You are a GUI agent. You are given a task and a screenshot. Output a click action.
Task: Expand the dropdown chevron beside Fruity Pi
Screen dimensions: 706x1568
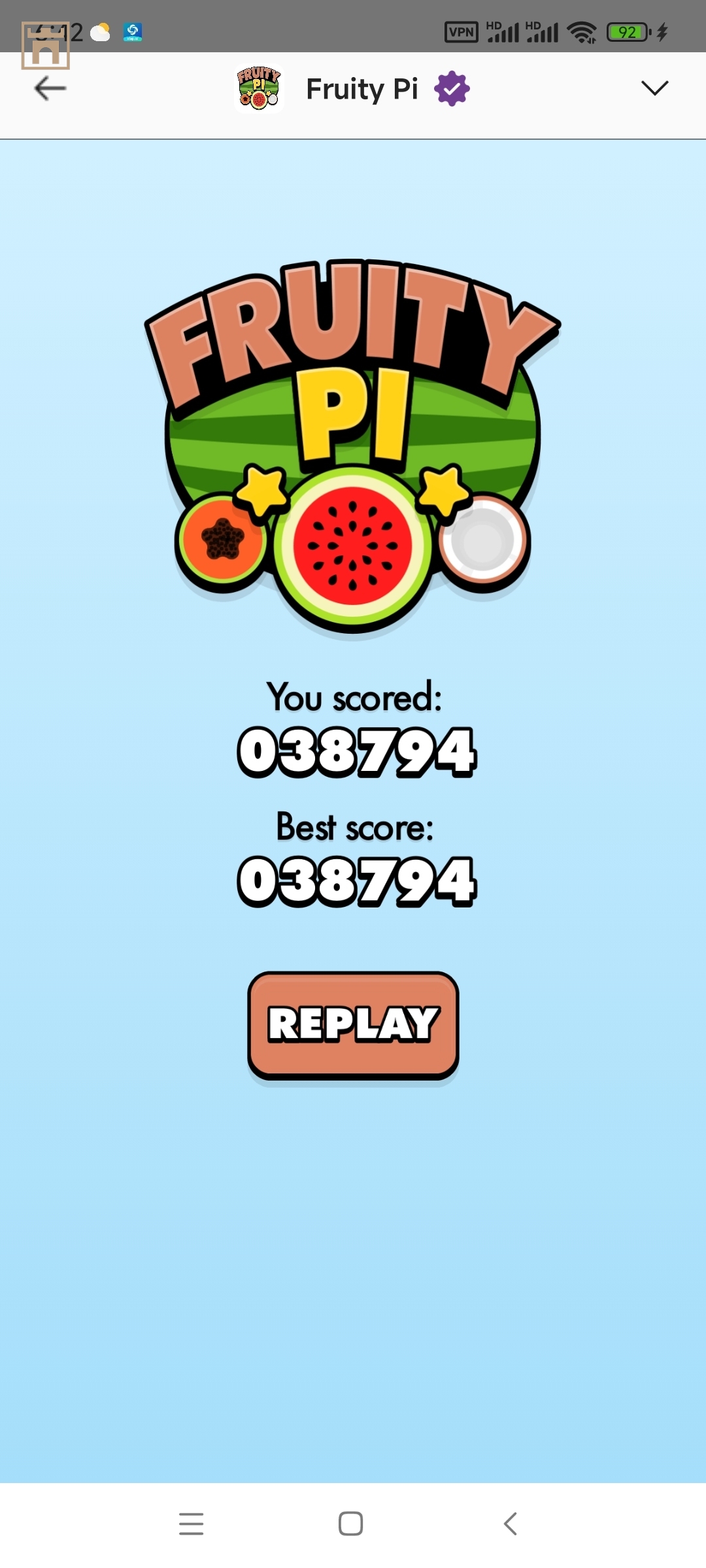(x=654, y=88)
